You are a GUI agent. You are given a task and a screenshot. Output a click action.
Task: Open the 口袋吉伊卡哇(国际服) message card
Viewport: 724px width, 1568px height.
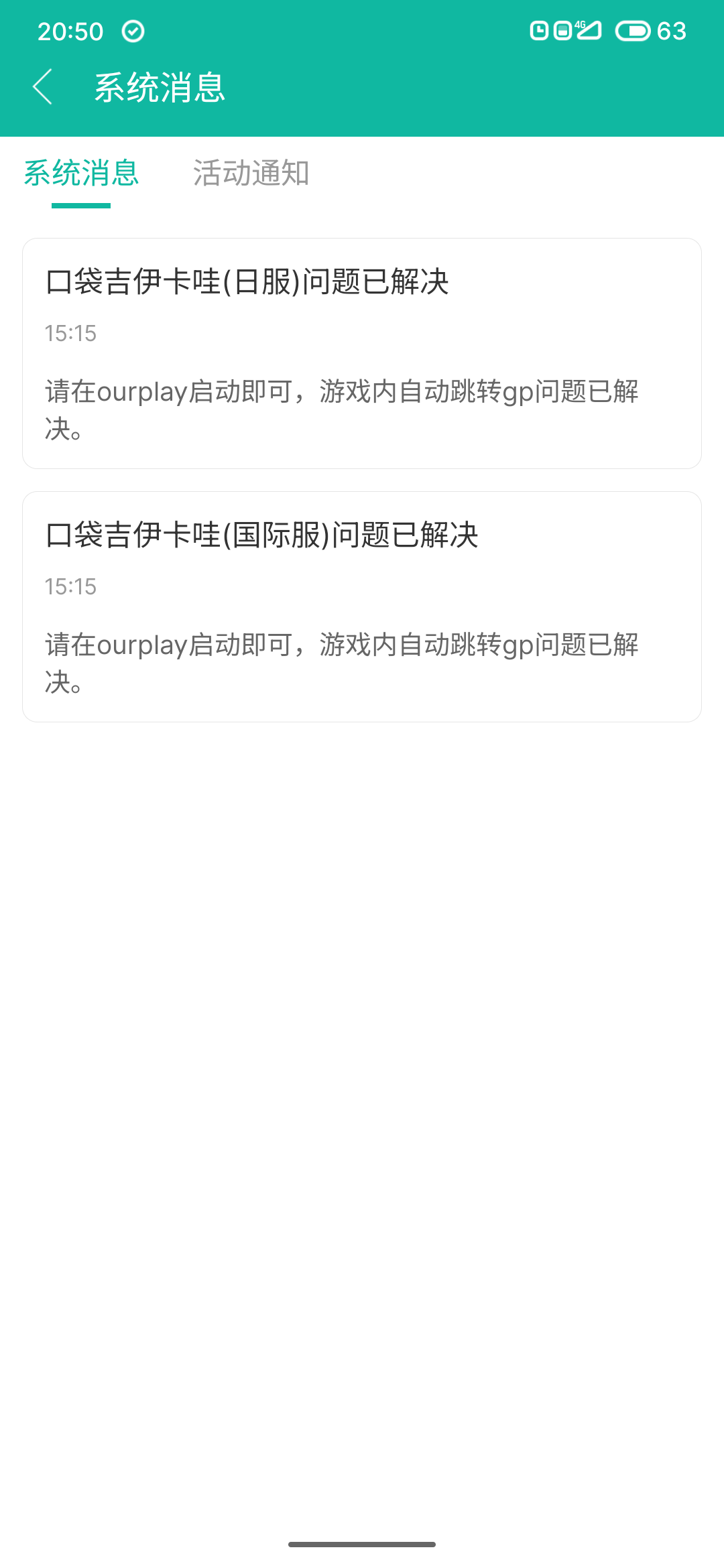click(362, 606)
